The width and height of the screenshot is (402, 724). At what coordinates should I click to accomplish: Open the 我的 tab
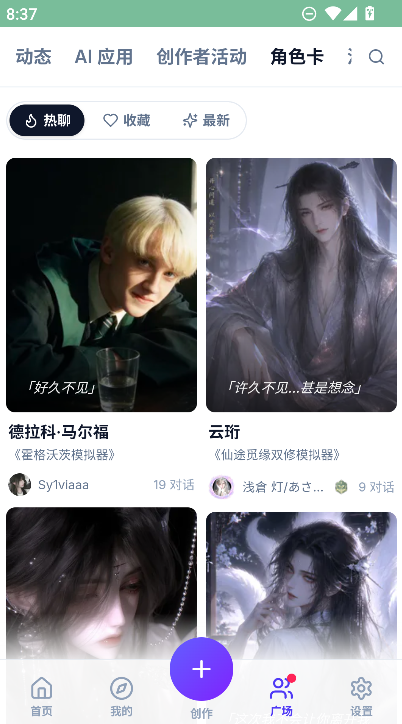pos(121,696)
